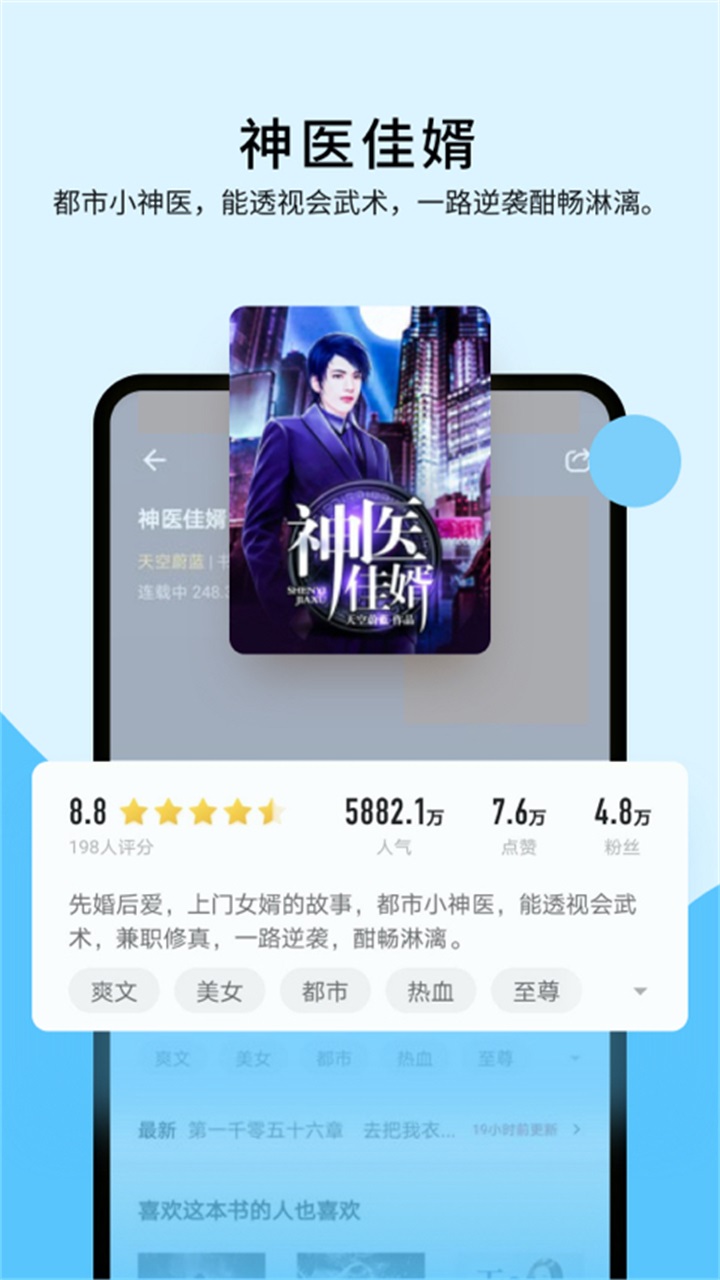720x1280 pixels.
Task: Open the 美女 category tag
Action: [220, 991]
